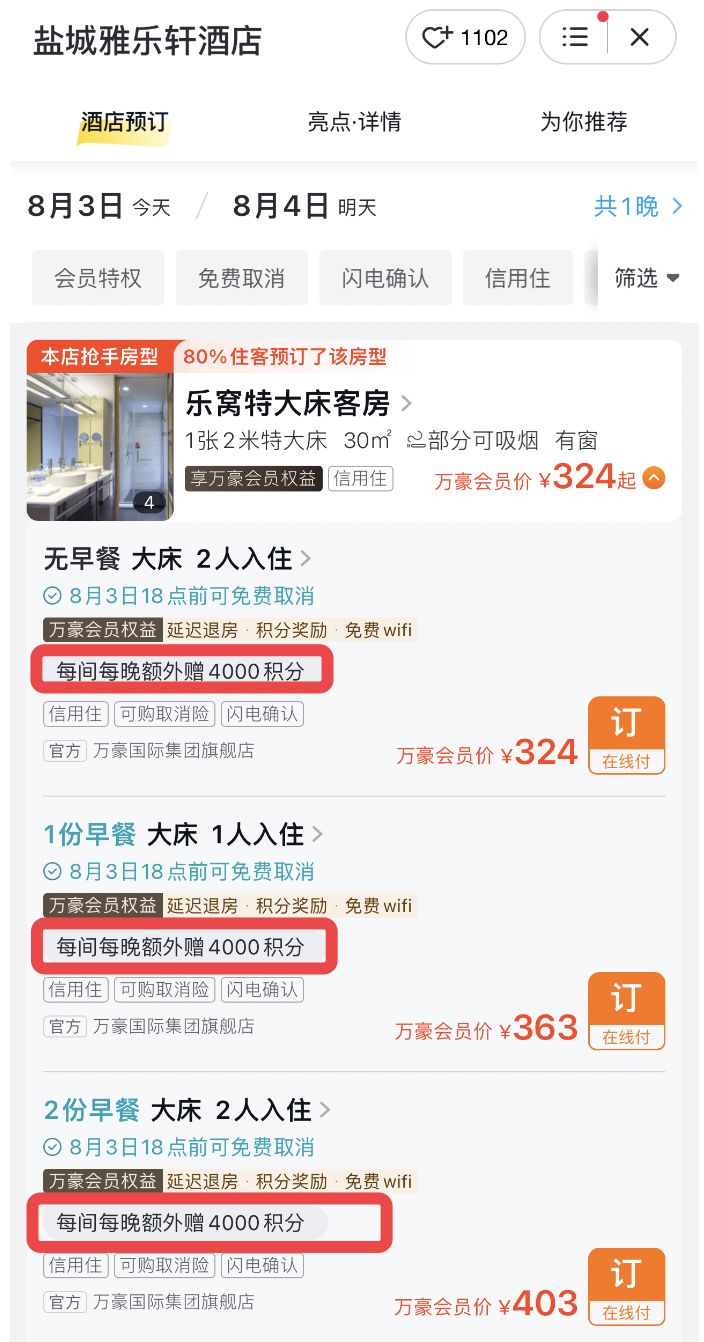Apply the 信用住 filter chip
The height and width of the screenshot is (1342, 704).
point(517,278)
